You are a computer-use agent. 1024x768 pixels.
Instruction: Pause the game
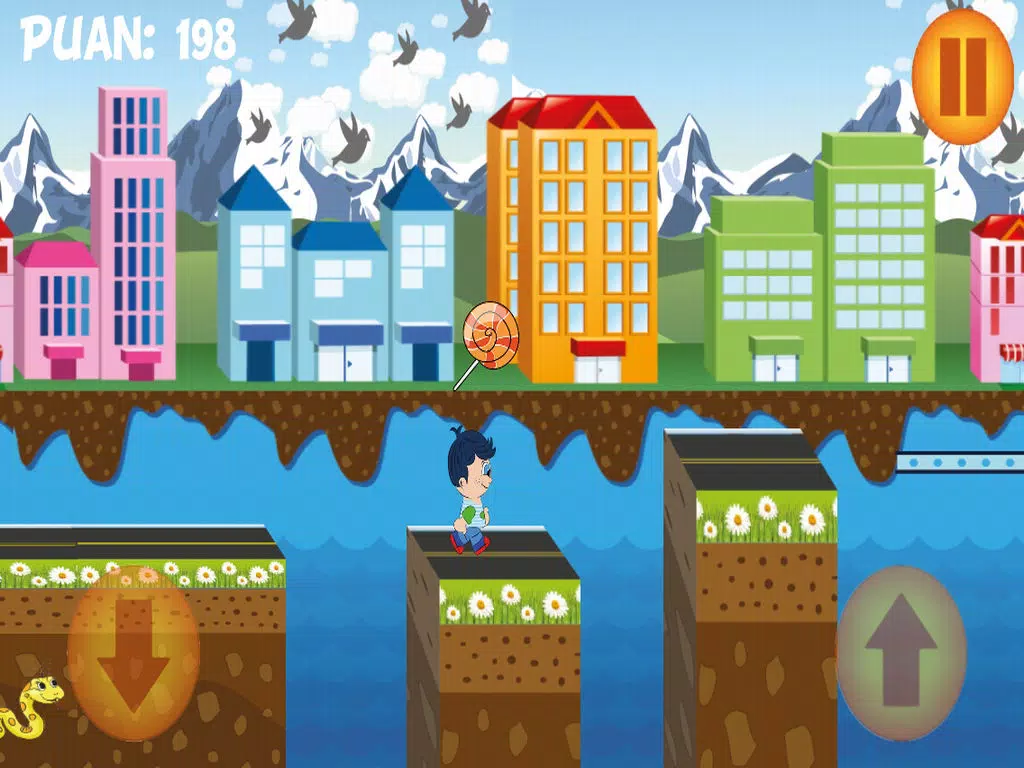click(x=963, y=76)
